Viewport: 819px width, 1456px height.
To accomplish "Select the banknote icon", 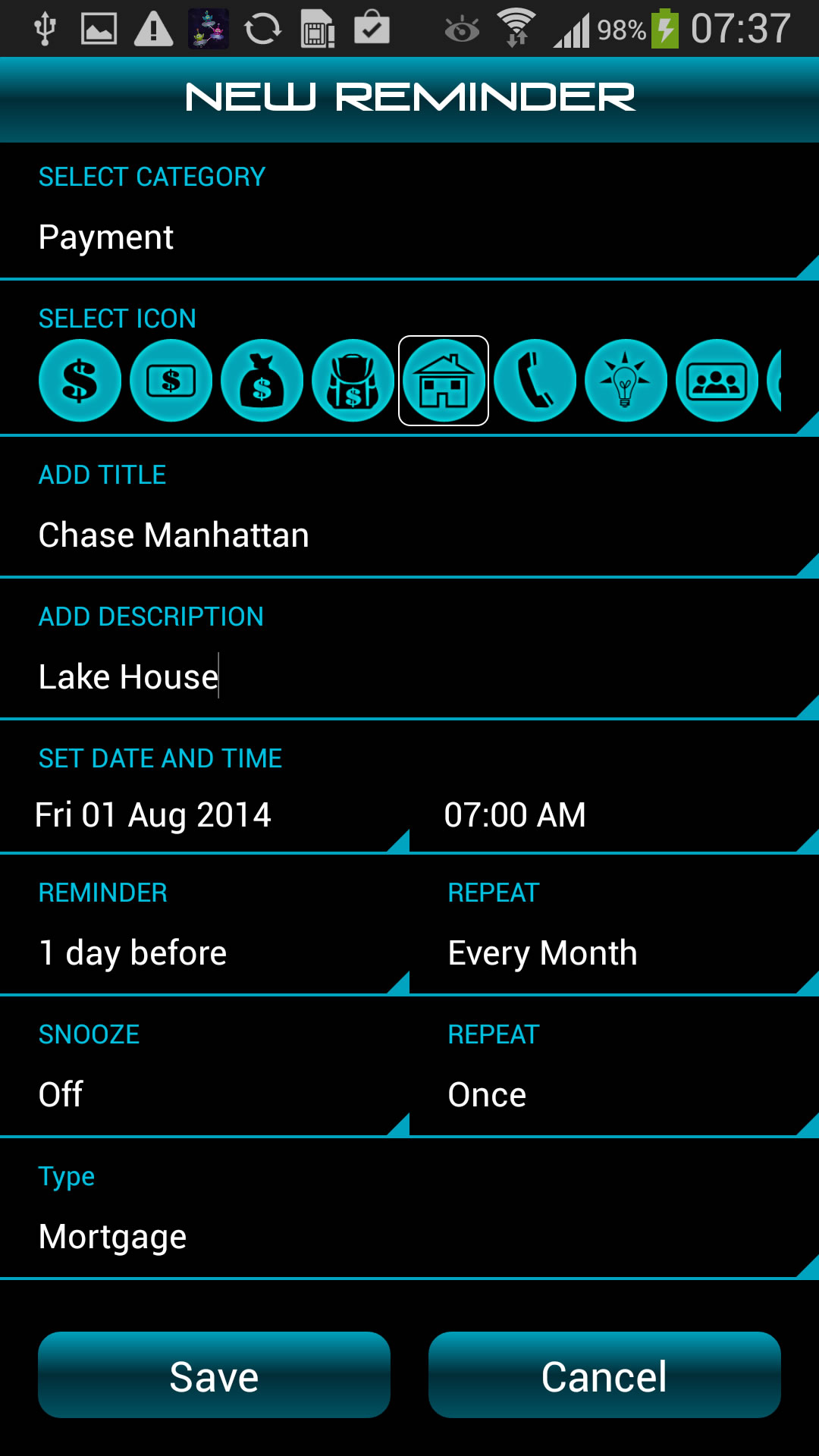I will [x=171, y=381].
